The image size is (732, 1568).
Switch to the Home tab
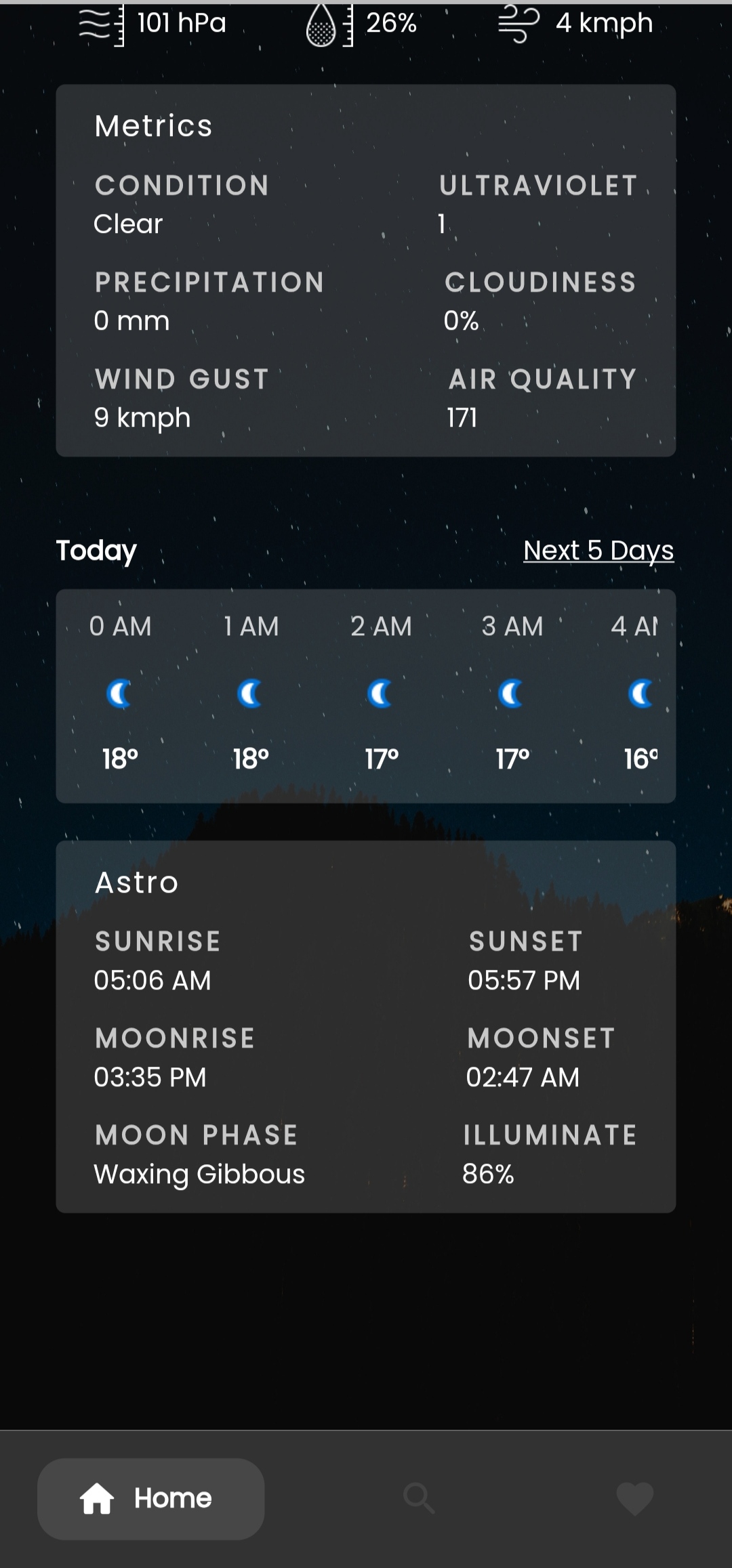150,1498
